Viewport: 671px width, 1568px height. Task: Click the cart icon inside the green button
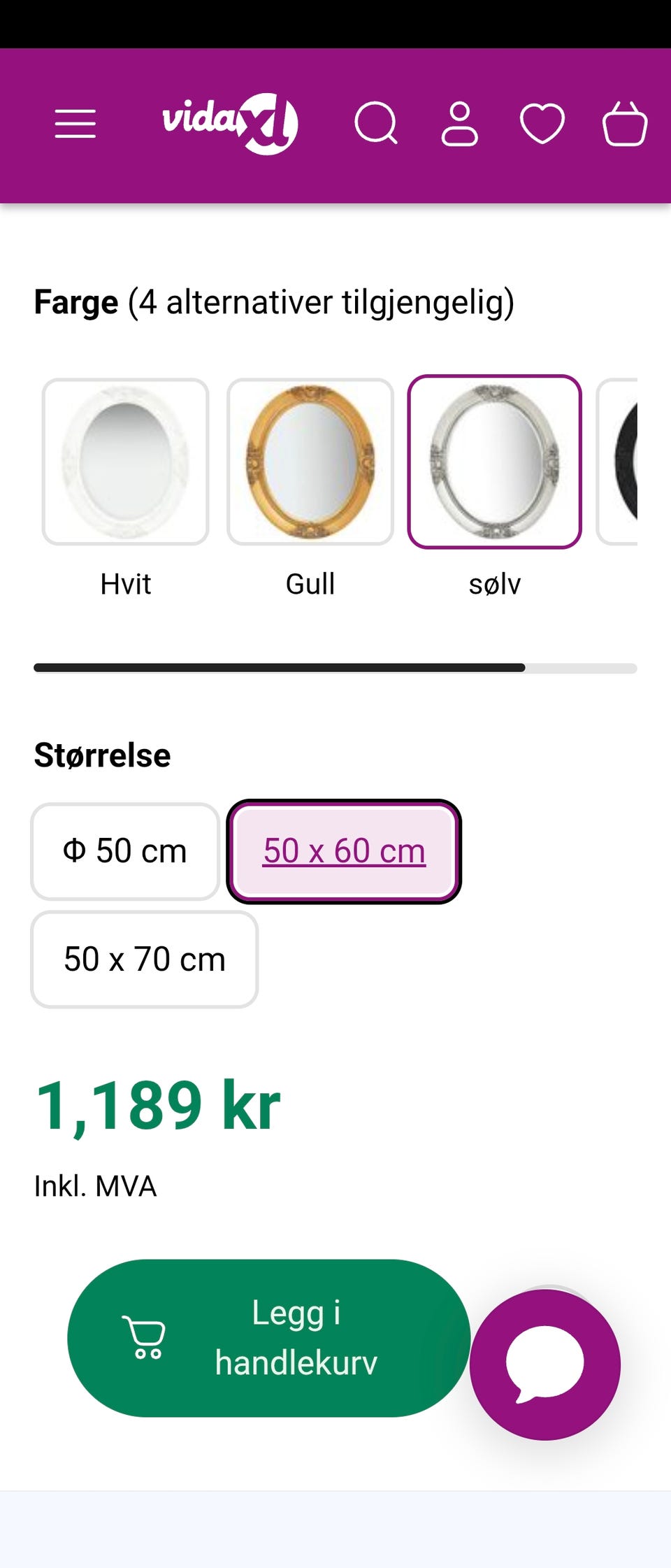pos(145,1337)
